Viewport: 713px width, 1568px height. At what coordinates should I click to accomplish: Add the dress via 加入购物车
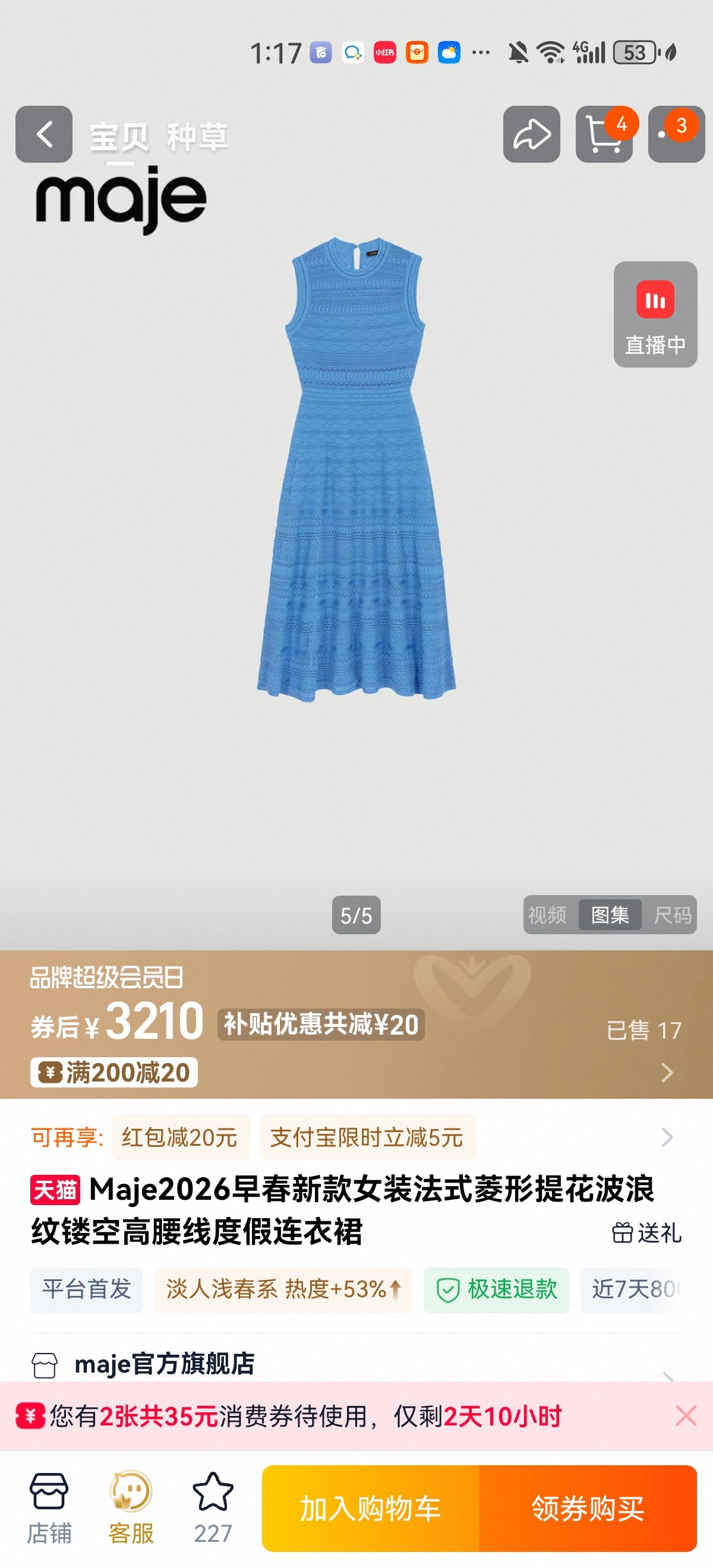[370, 1509]
